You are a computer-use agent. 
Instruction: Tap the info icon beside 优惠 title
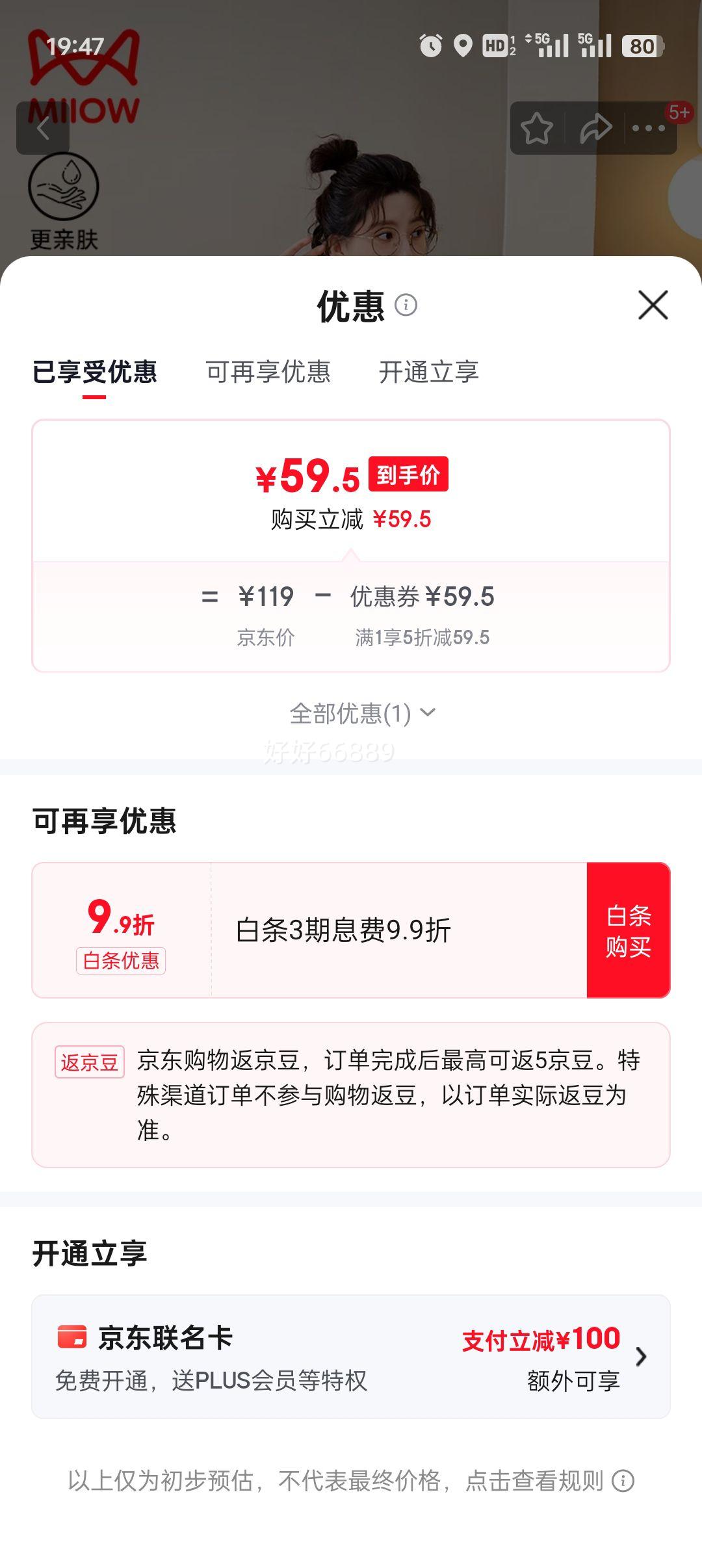pyautogui.click(x=406, y=306)
